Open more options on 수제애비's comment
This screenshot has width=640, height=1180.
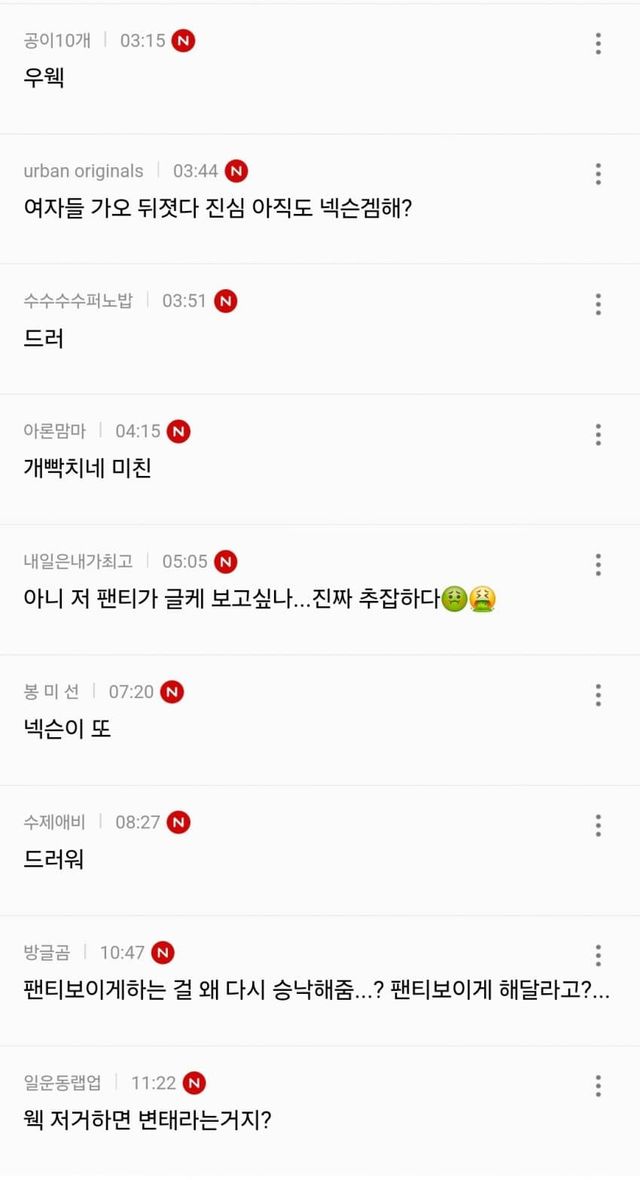(x=598, y=825)
